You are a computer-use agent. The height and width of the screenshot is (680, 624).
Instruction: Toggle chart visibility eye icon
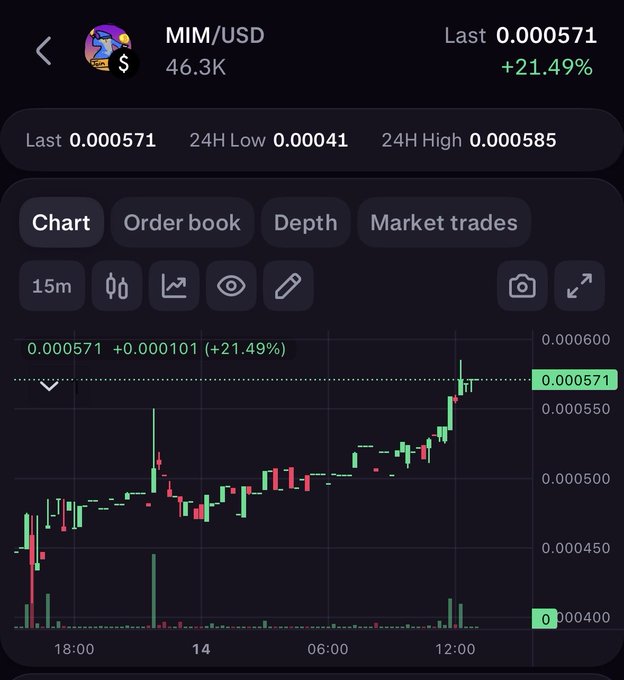pyautogui.click(x=231, y=287)
